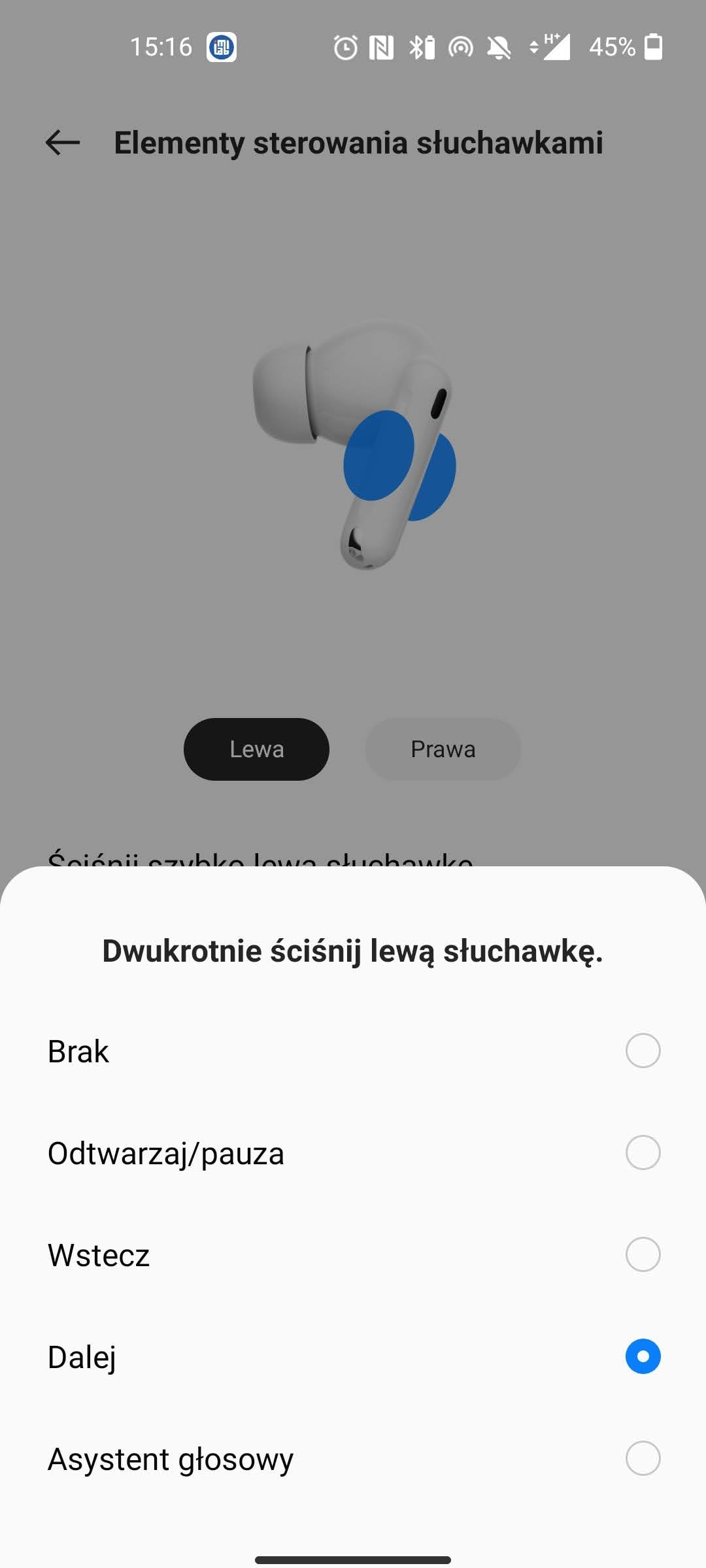Switch to the Lewa earbud tab
706x1568 pixels.
click(256, 749)
